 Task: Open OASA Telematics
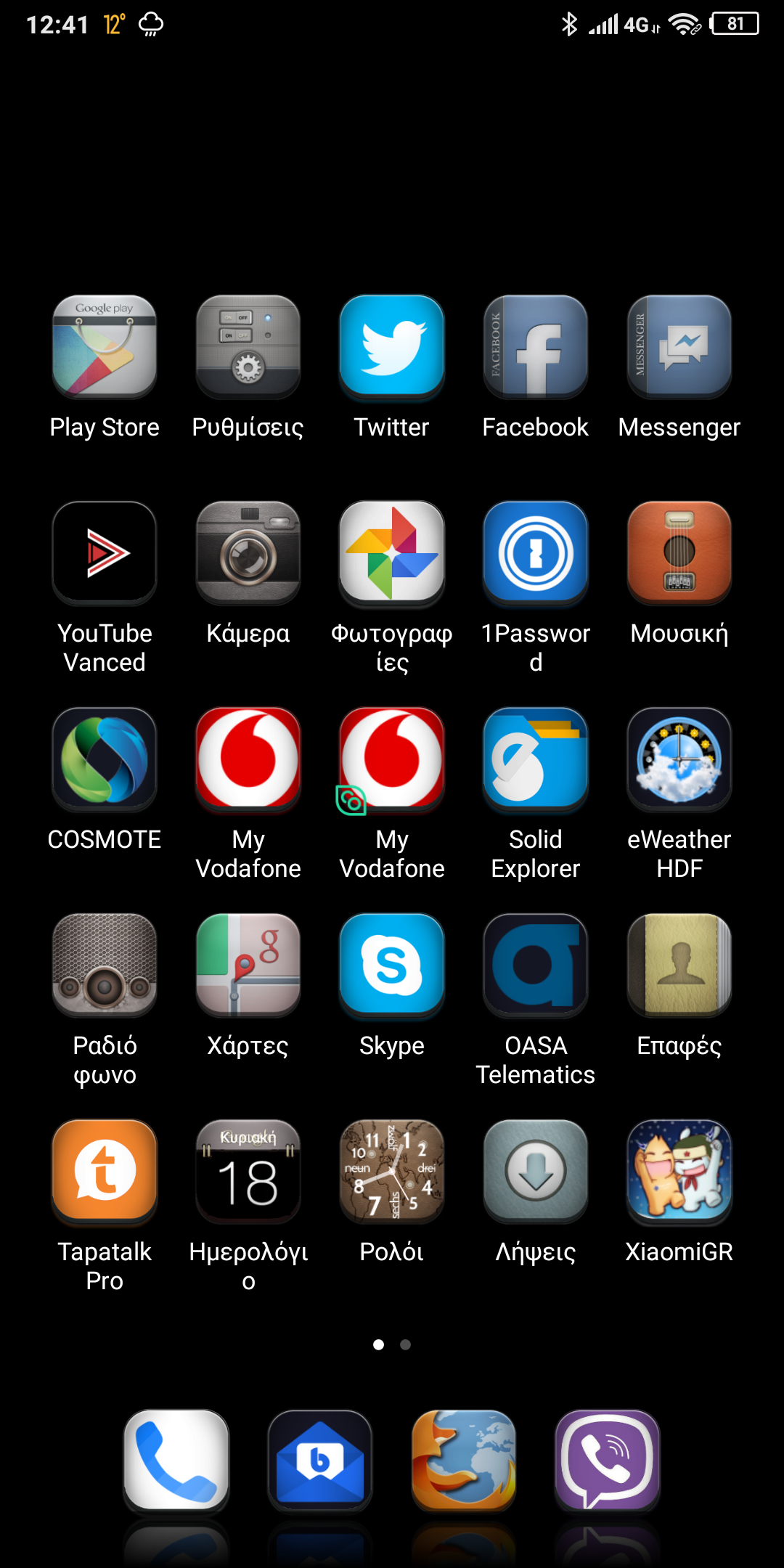[x=536, y=965]
